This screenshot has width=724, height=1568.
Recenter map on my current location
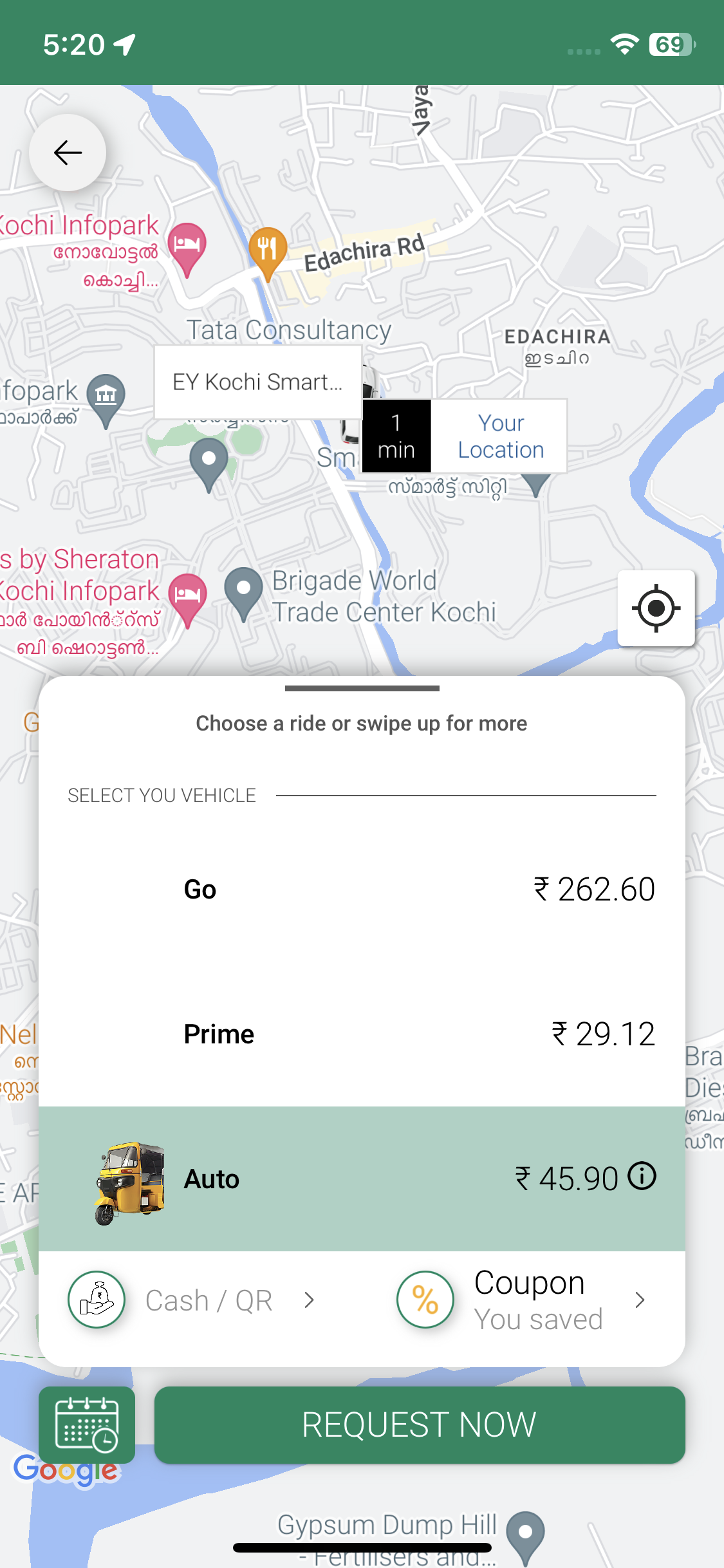pos(656,608)
